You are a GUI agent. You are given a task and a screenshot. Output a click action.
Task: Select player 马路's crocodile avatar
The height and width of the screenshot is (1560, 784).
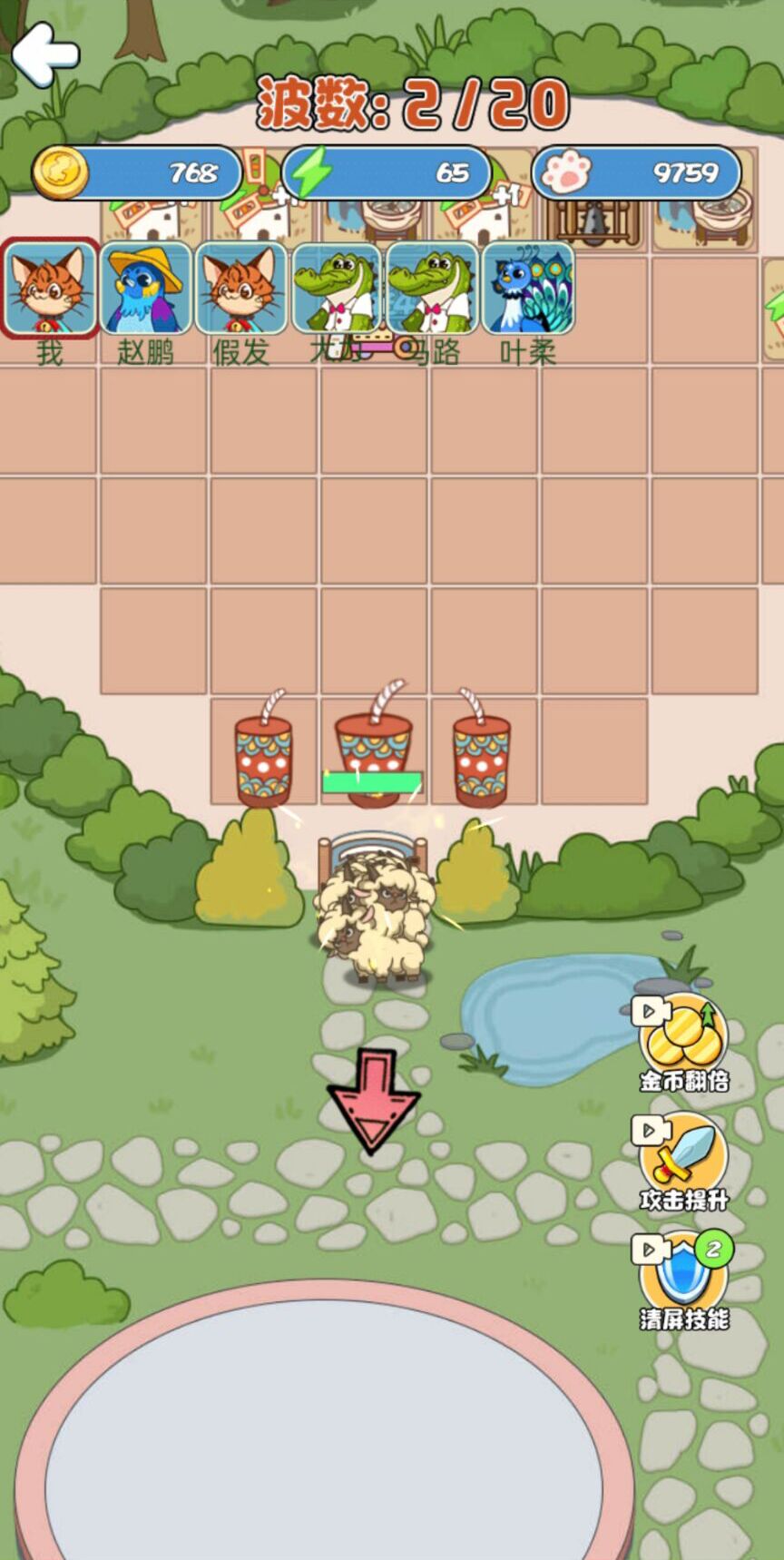tap(432, 289)
